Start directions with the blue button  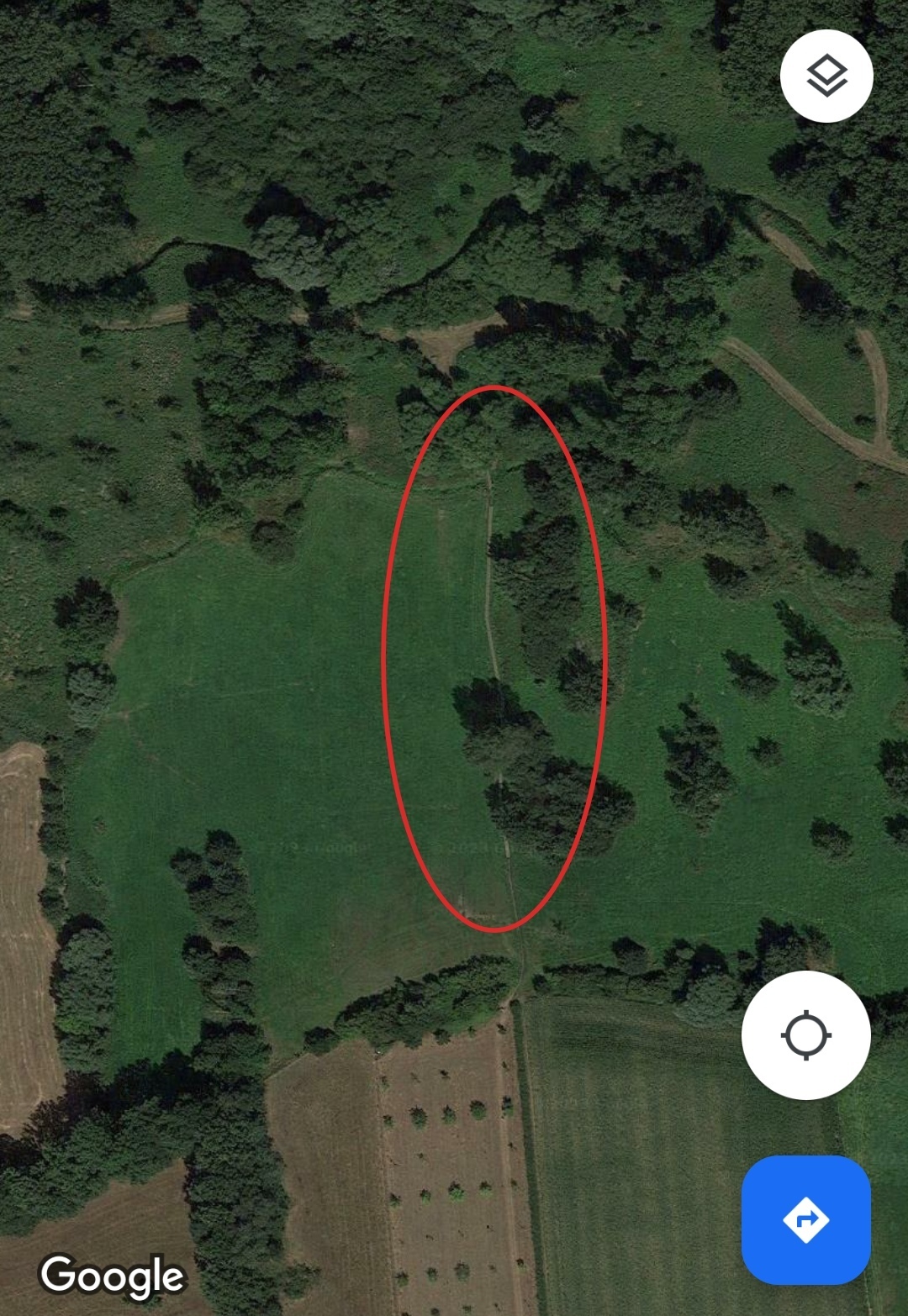805,1219
